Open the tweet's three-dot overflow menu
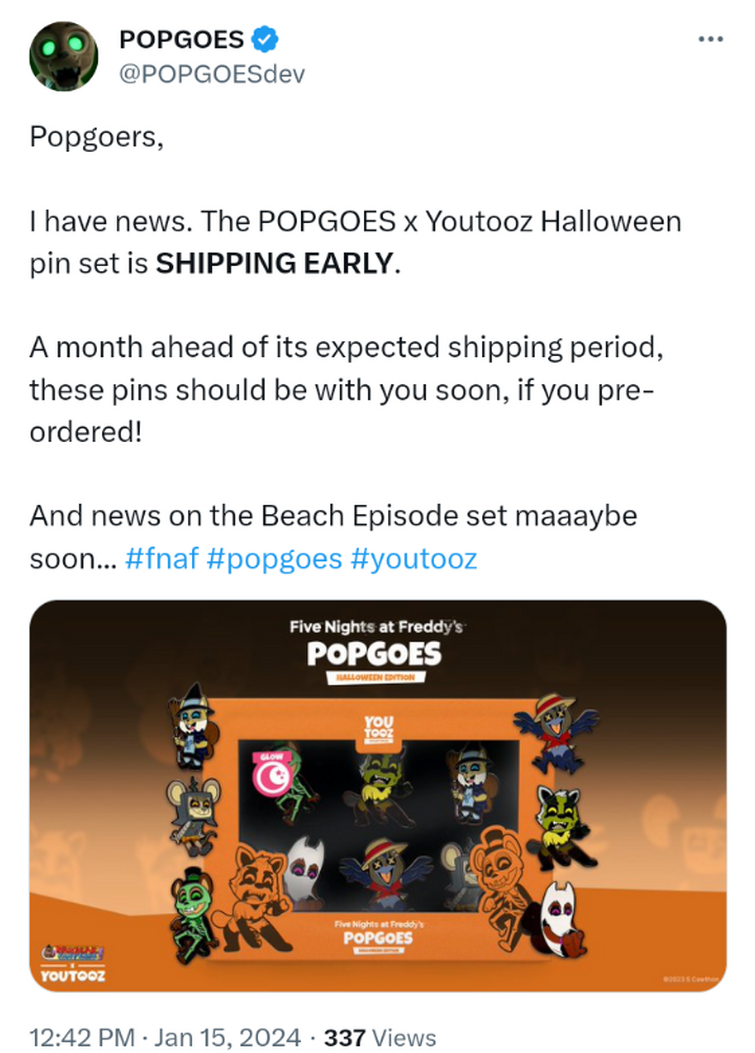The image size is (755, 1053). click(x=709, y=39)
